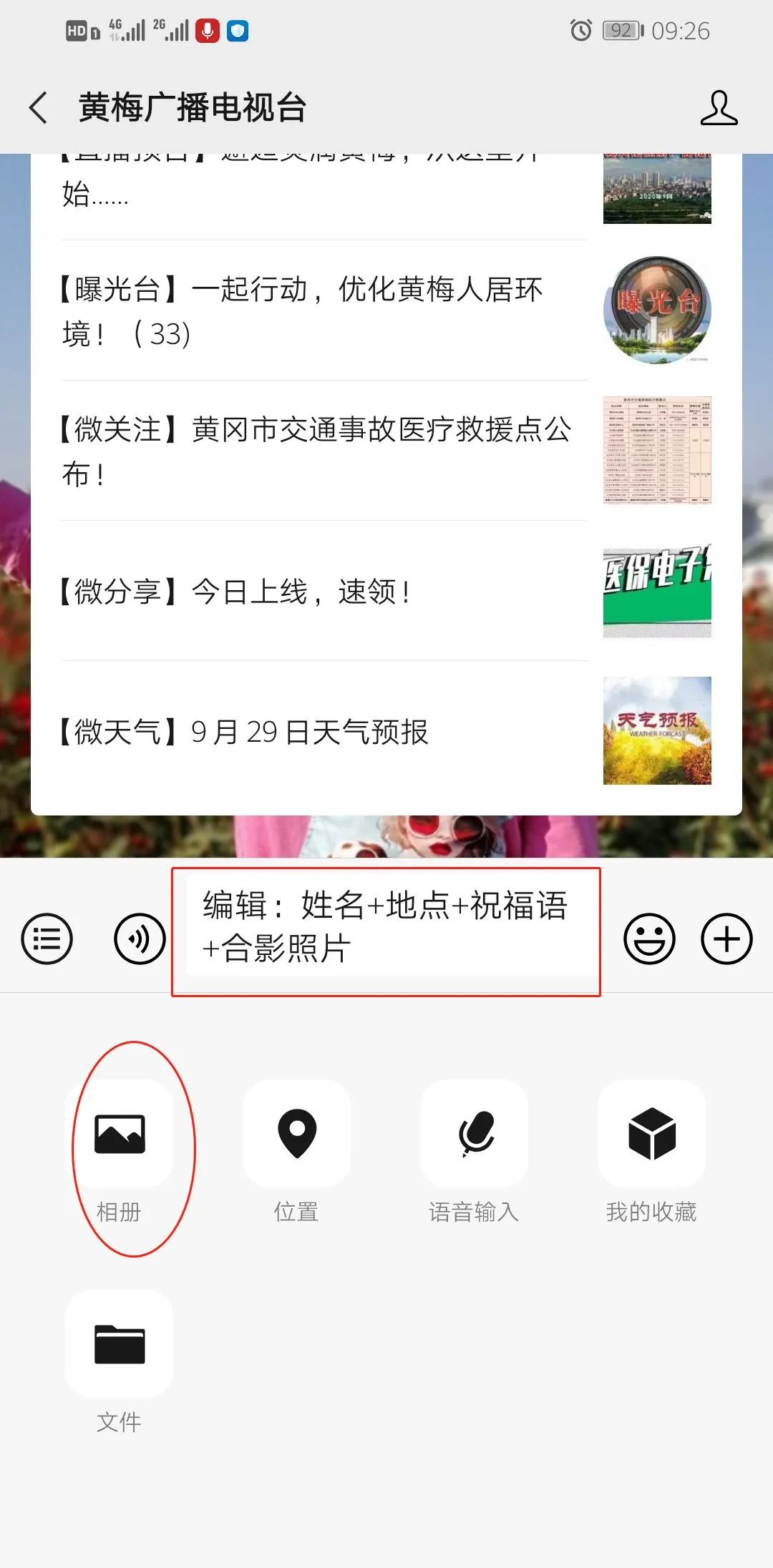Screen dimensions: 773x1568
Task: Start 语音输入 voice typing
Action: tap(475, 1135)
